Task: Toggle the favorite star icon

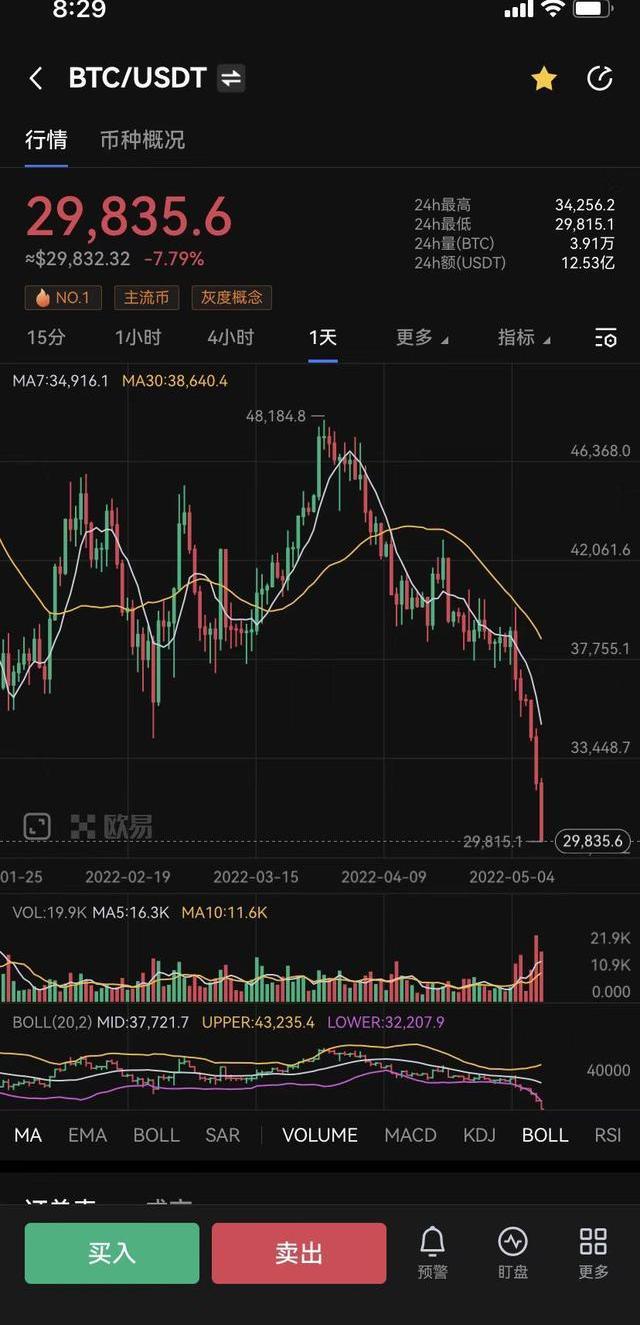Action: (544, 79)
